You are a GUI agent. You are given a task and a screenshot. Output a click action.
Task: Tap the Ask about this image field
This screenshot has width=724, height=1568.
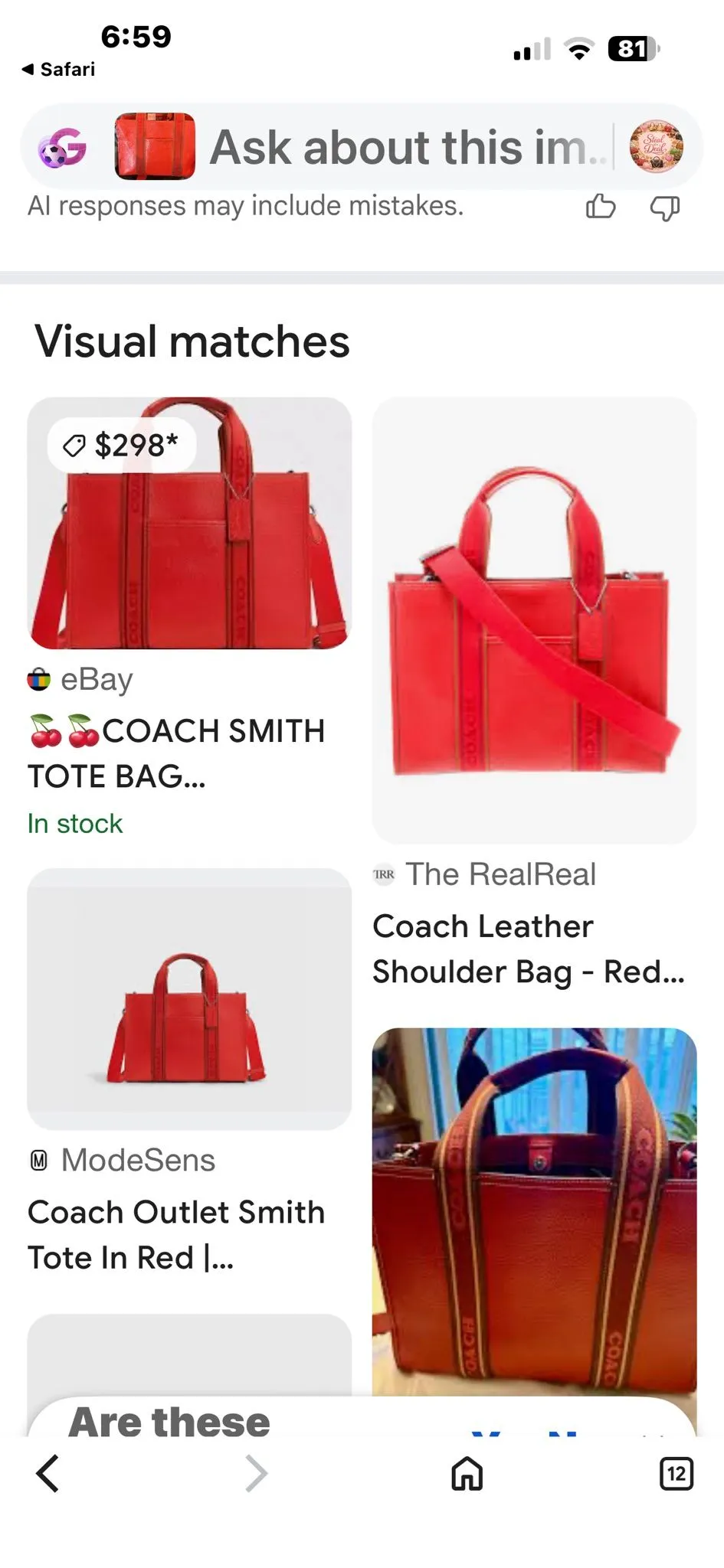point(410,147)
